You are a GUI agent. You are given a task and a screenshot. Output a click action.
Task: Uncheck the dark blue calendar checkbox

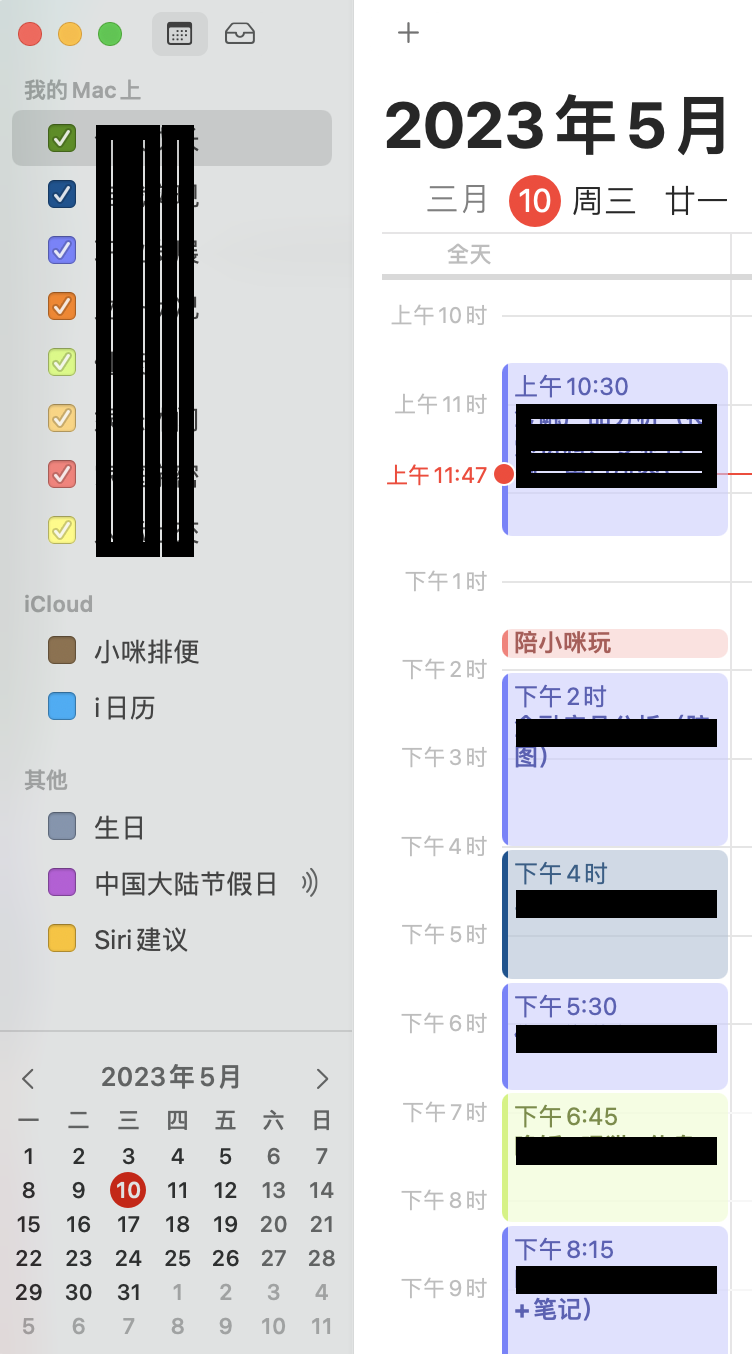(62, 194)
